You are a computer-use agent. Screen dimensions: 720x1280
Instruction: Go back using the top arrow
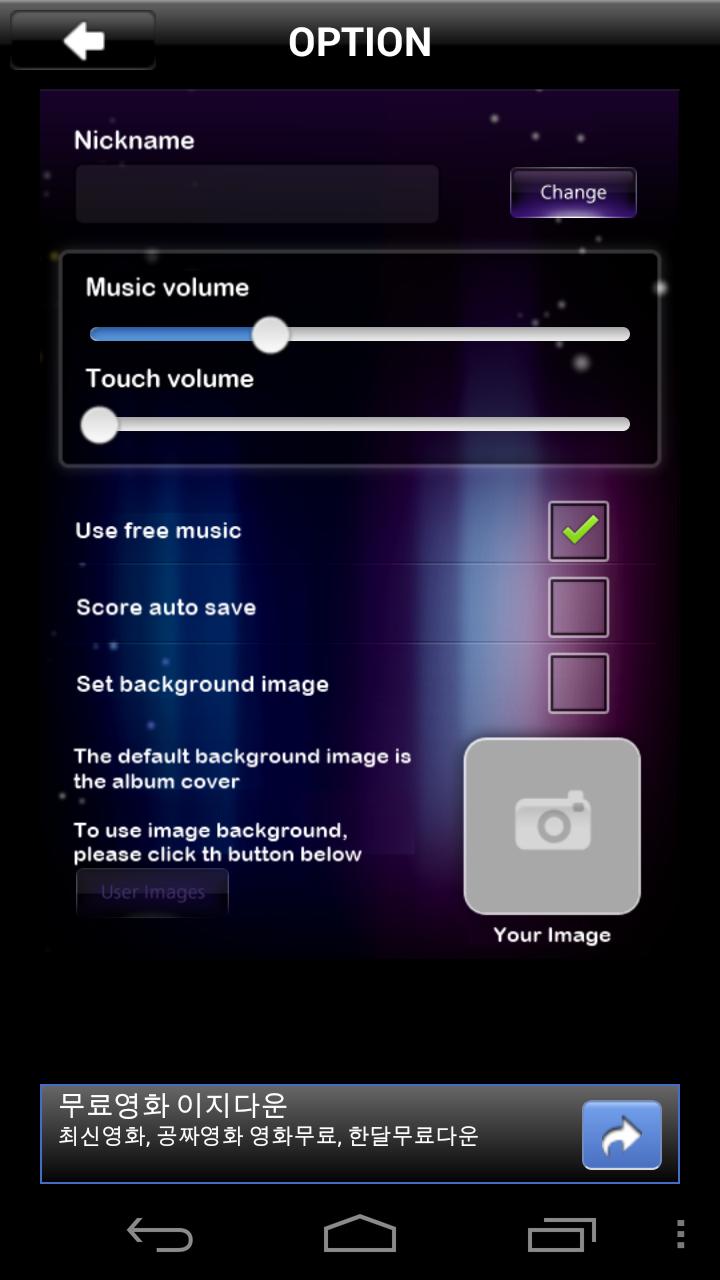pyautogui.click(x=83, y=41)
